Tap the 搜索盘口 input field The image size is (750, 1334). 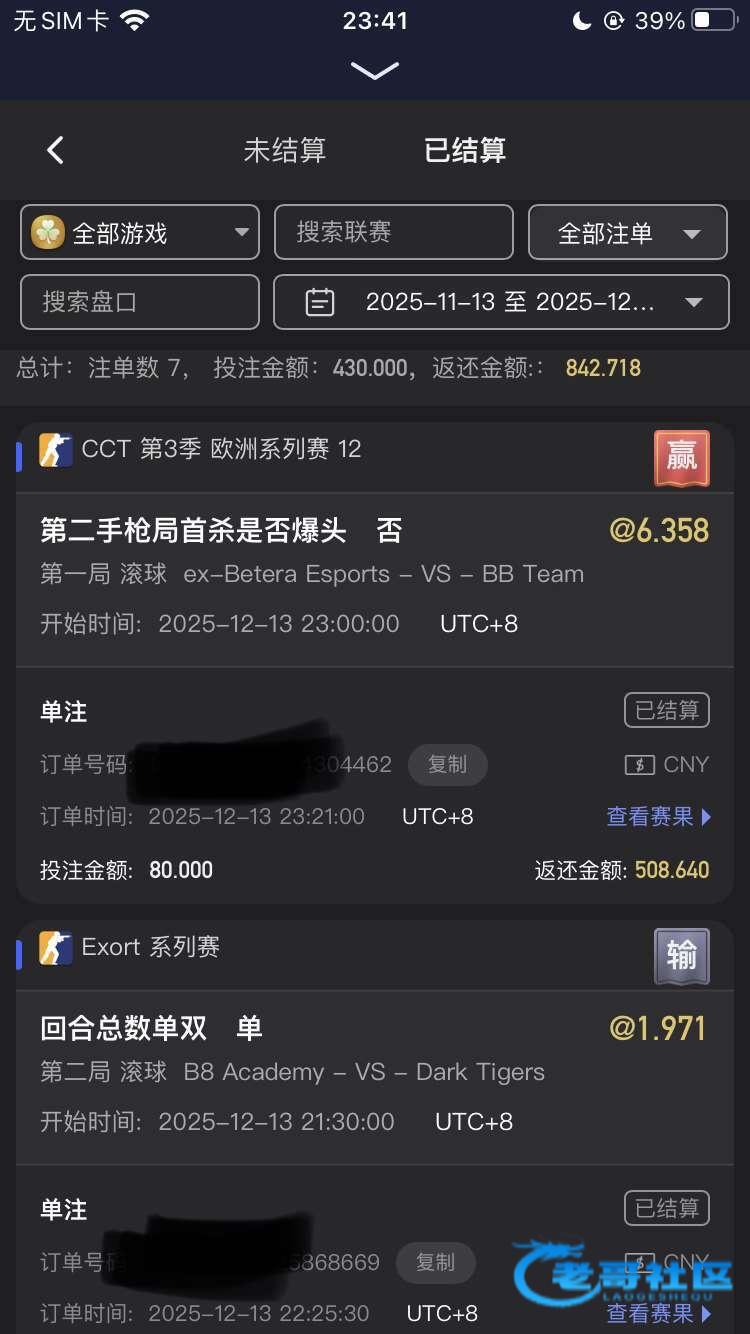coord(140,302)
